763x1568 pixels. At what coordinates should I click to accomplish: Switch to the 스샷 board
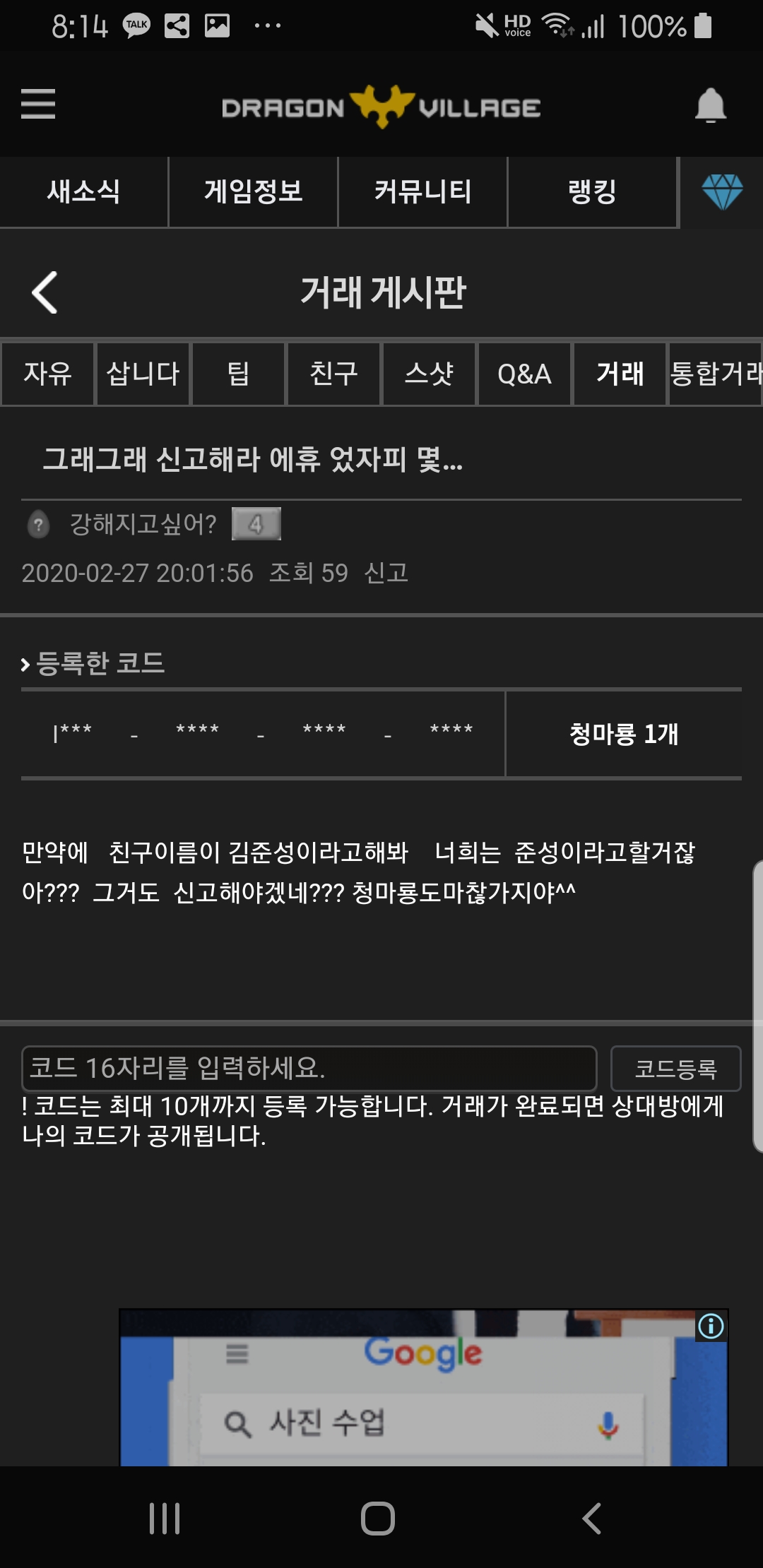pos(429,374)
